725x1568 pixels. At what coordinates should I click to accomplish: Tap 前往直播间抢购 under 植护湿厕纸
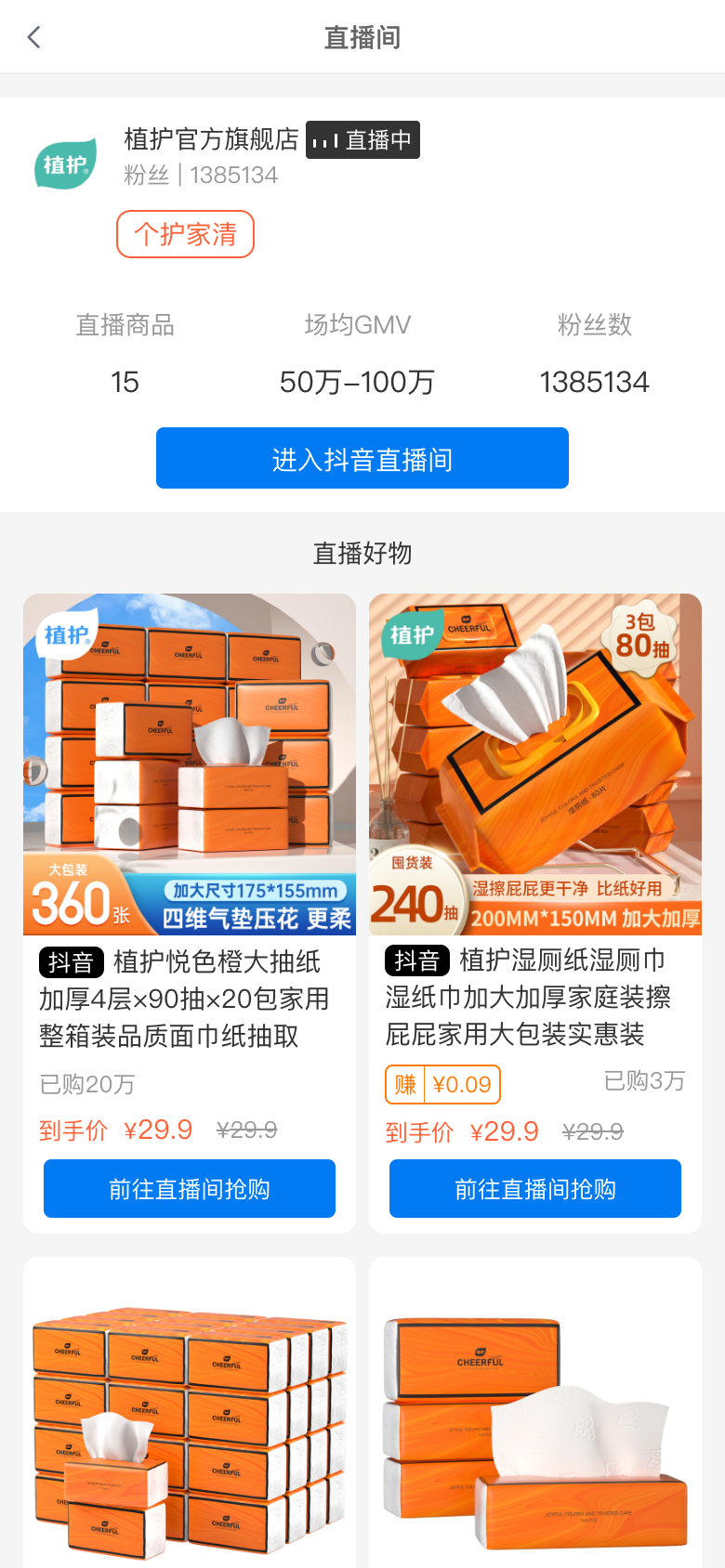(x=534, y=1188)
